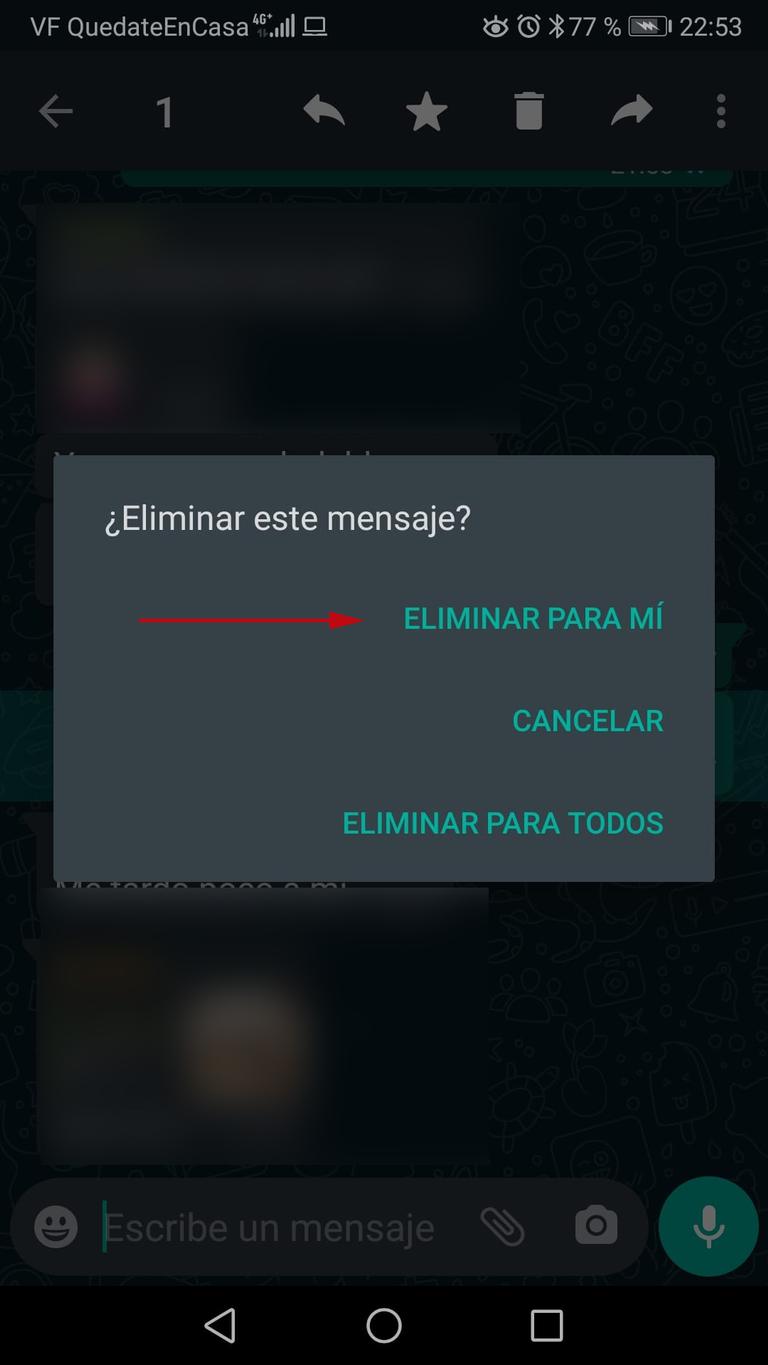The height and width of the screenshot is (1365, 768).
Task: Select ELIMINAR PARA MÍ option
Action: [x=533, y=619]
